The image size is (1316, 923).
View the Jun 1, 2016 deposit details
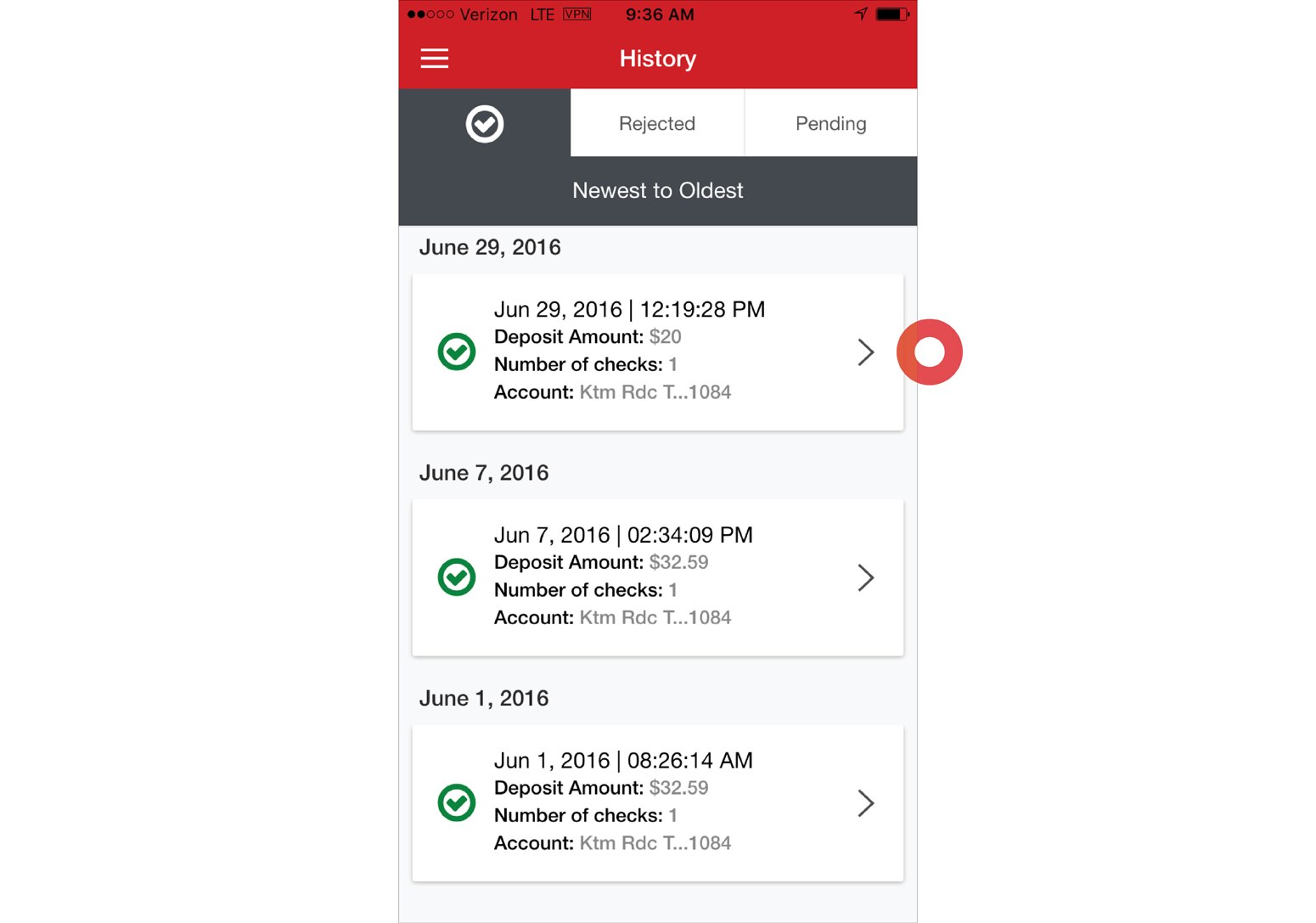pyautogui.click(x=657, y=802)
